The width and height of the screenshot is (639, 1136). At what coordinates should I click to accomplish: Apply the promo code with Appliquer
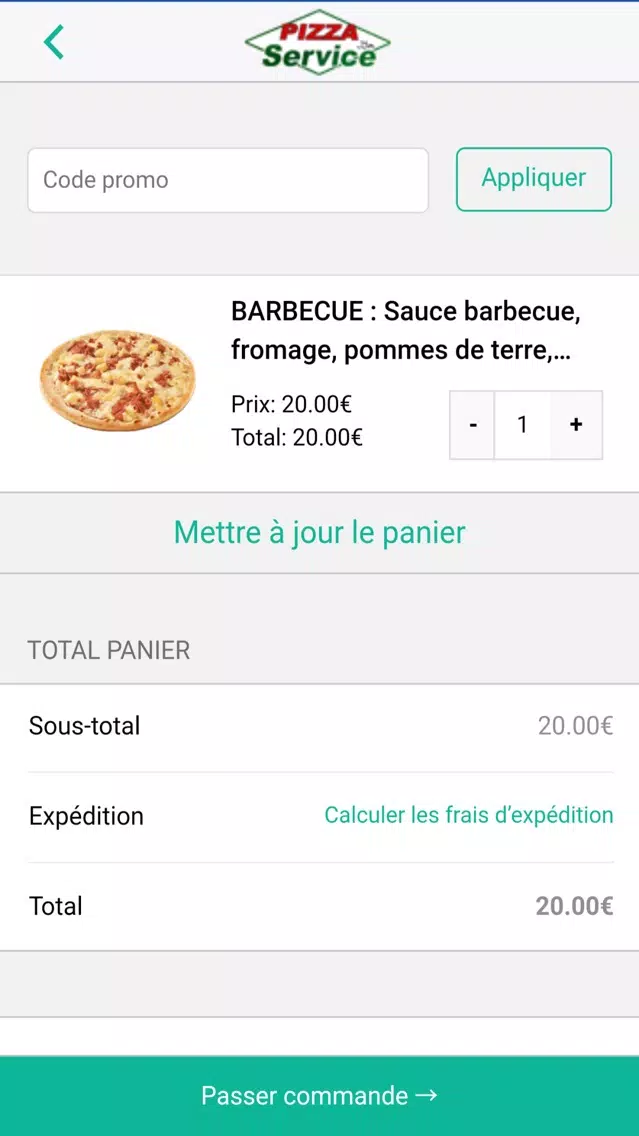[x=534, y=179]
